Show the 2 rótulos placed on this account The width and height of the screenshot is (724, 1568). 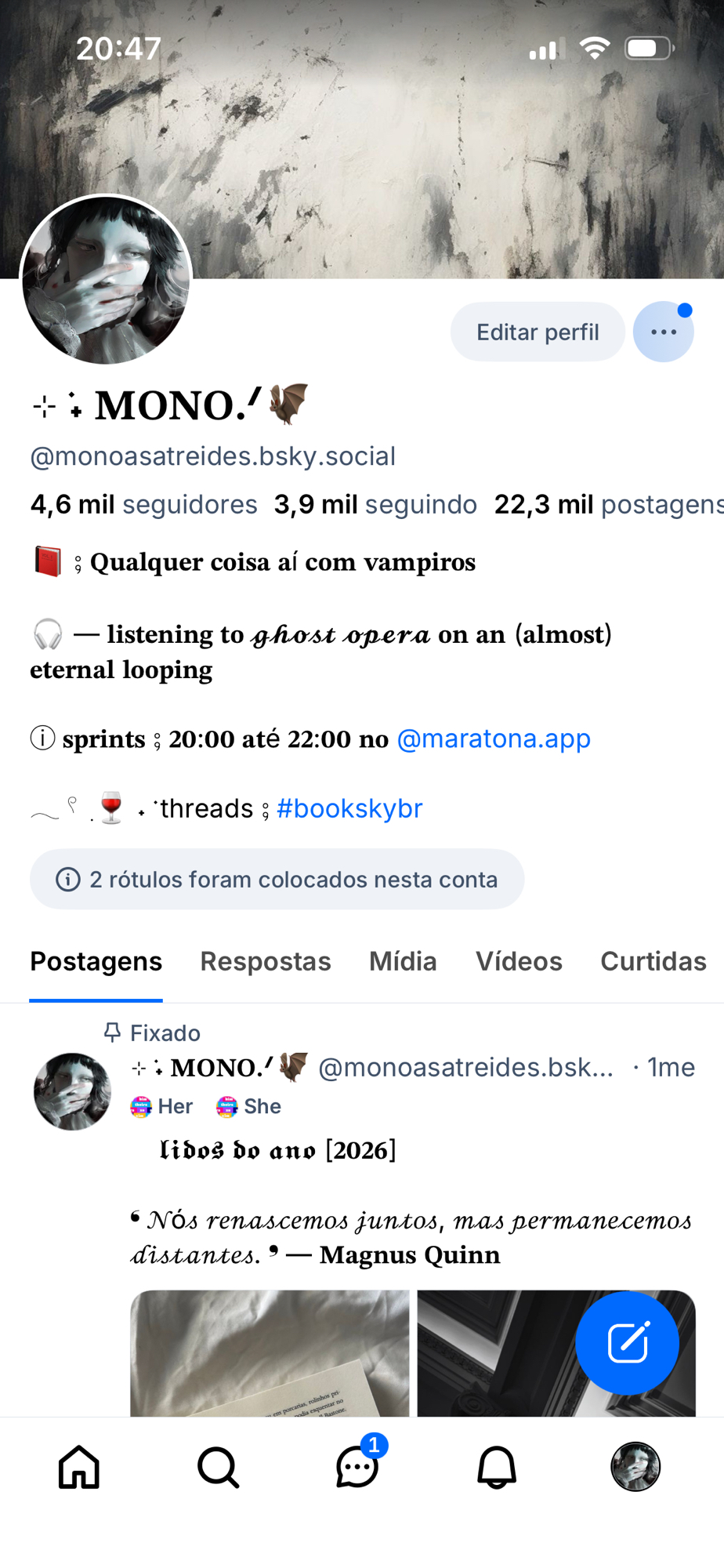pyautogui.click(x=277, y=880)
